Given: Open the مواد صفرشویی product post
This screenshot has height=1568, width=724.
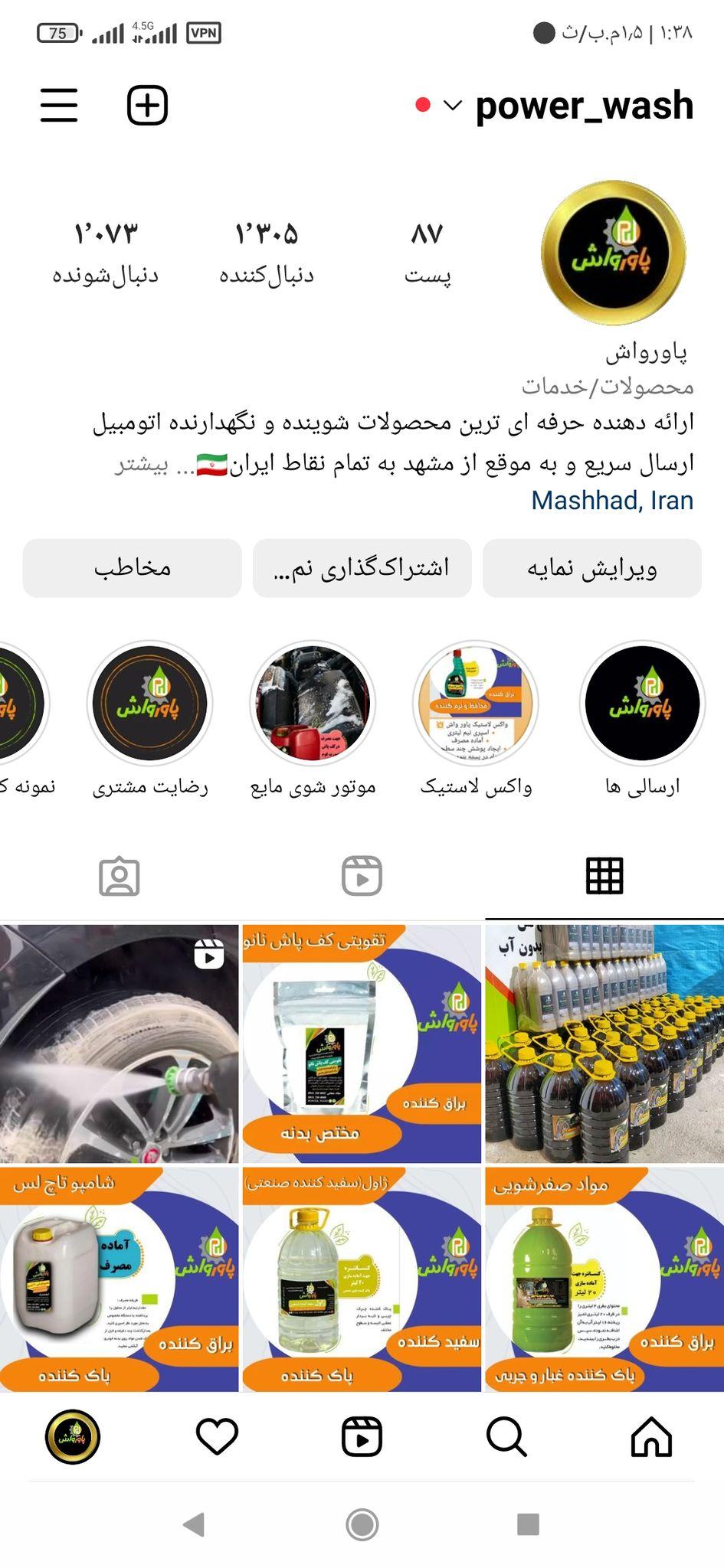Looking at the screenshot, I should [604, 1279].
